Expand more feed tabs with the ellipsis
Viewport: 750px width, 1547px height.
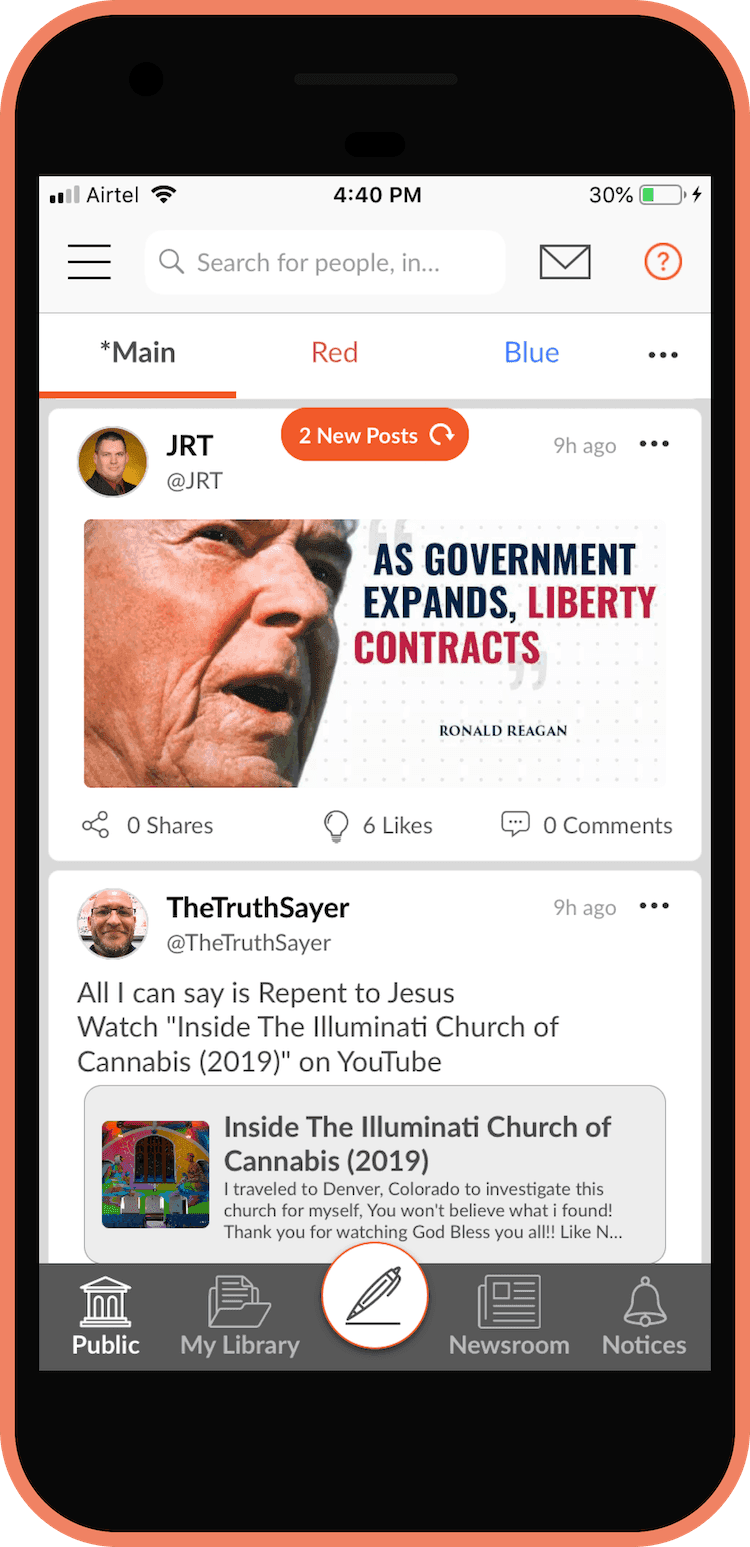(x=663, y=354)
